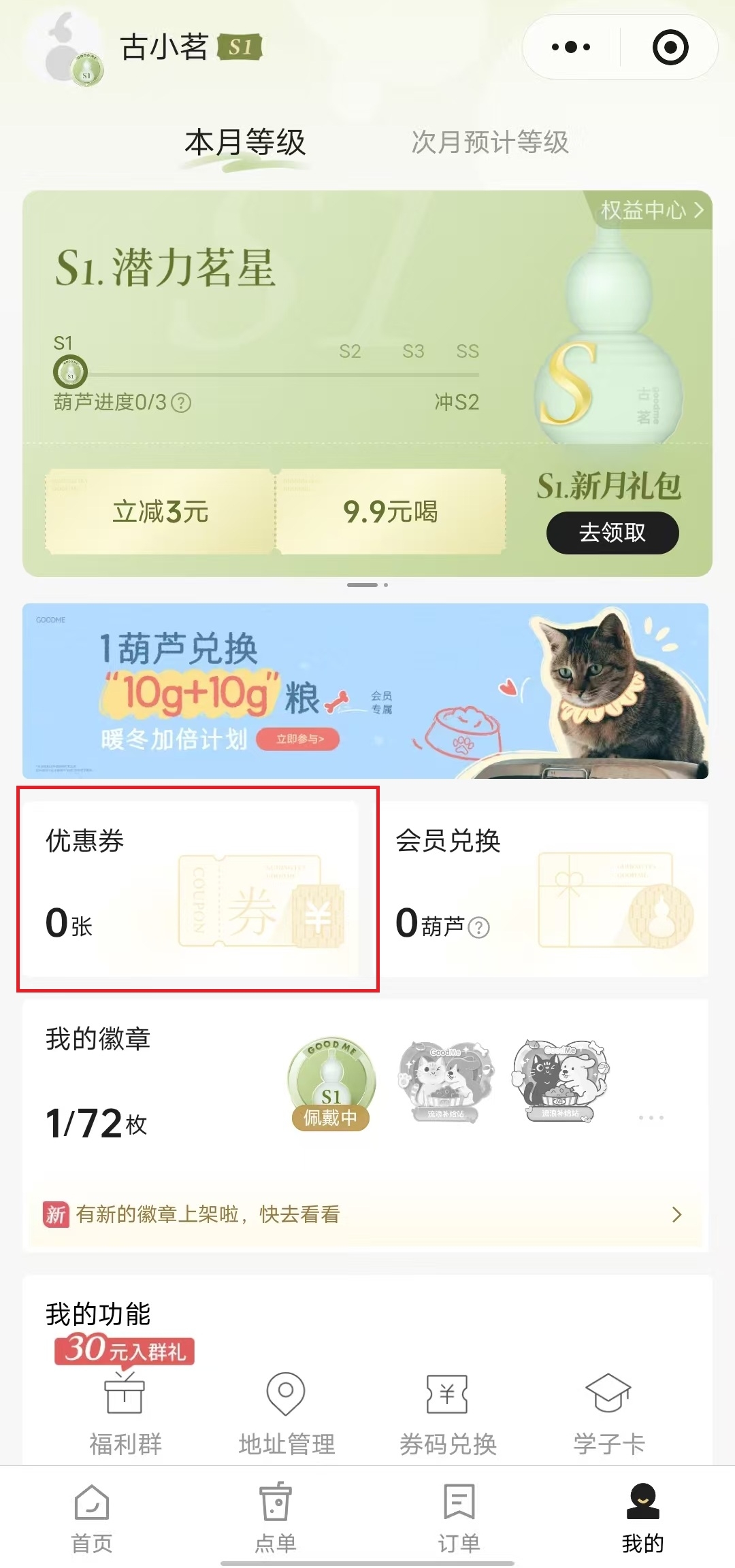Screen dimensions: 735x1568
Task: Tap the 立减3元 coupon
Action: [161, 512]
